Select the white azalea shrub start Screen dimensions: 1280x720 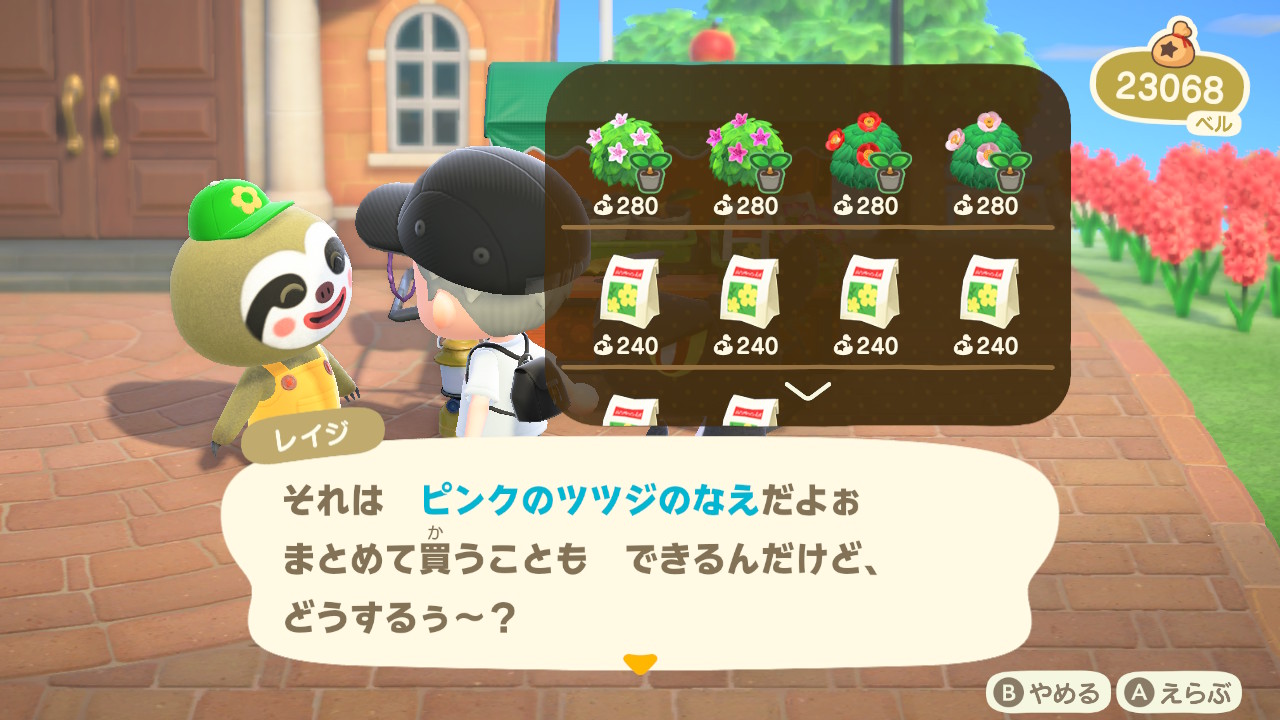pyautogui.click(x=626, y=159)
